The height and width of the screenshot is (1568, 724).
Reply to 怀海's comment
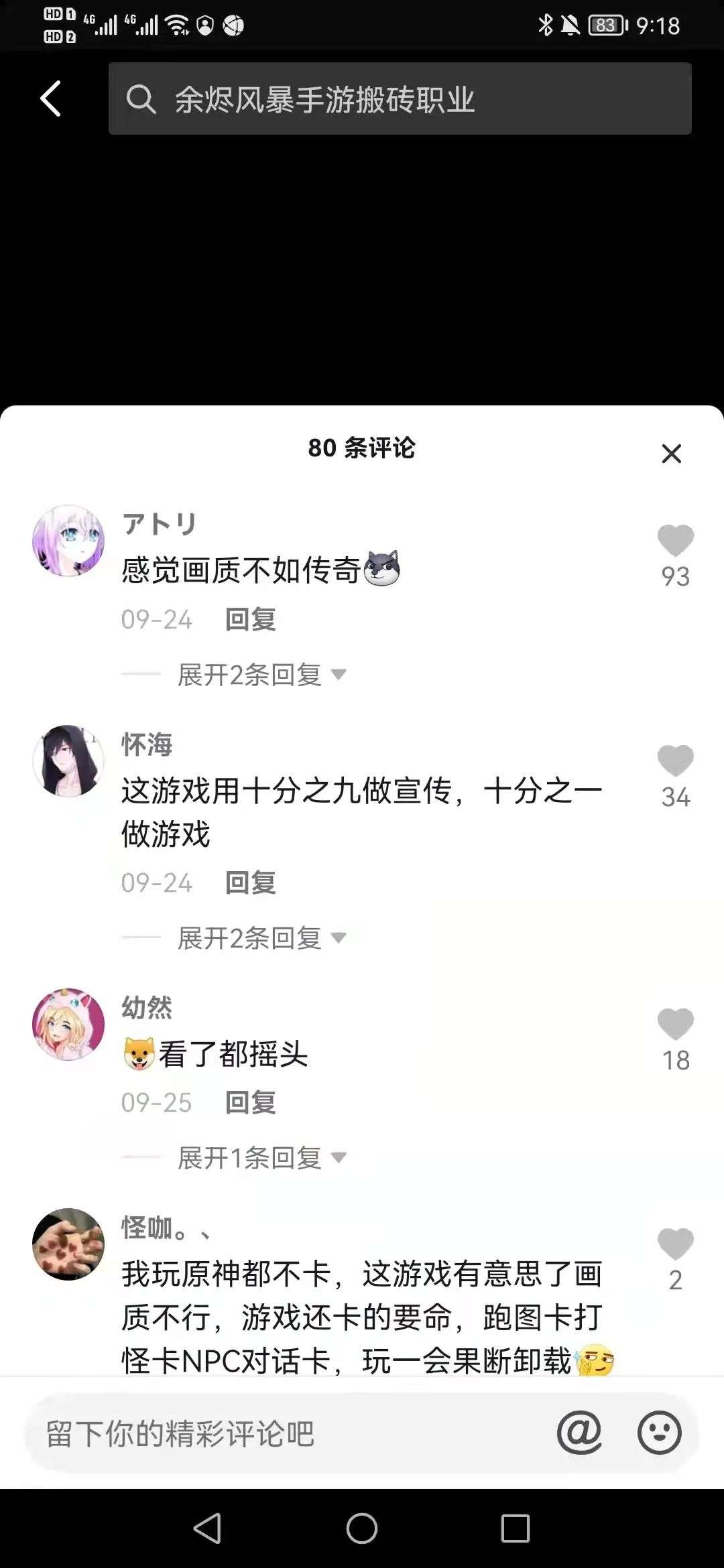click(x=250, y=883)
